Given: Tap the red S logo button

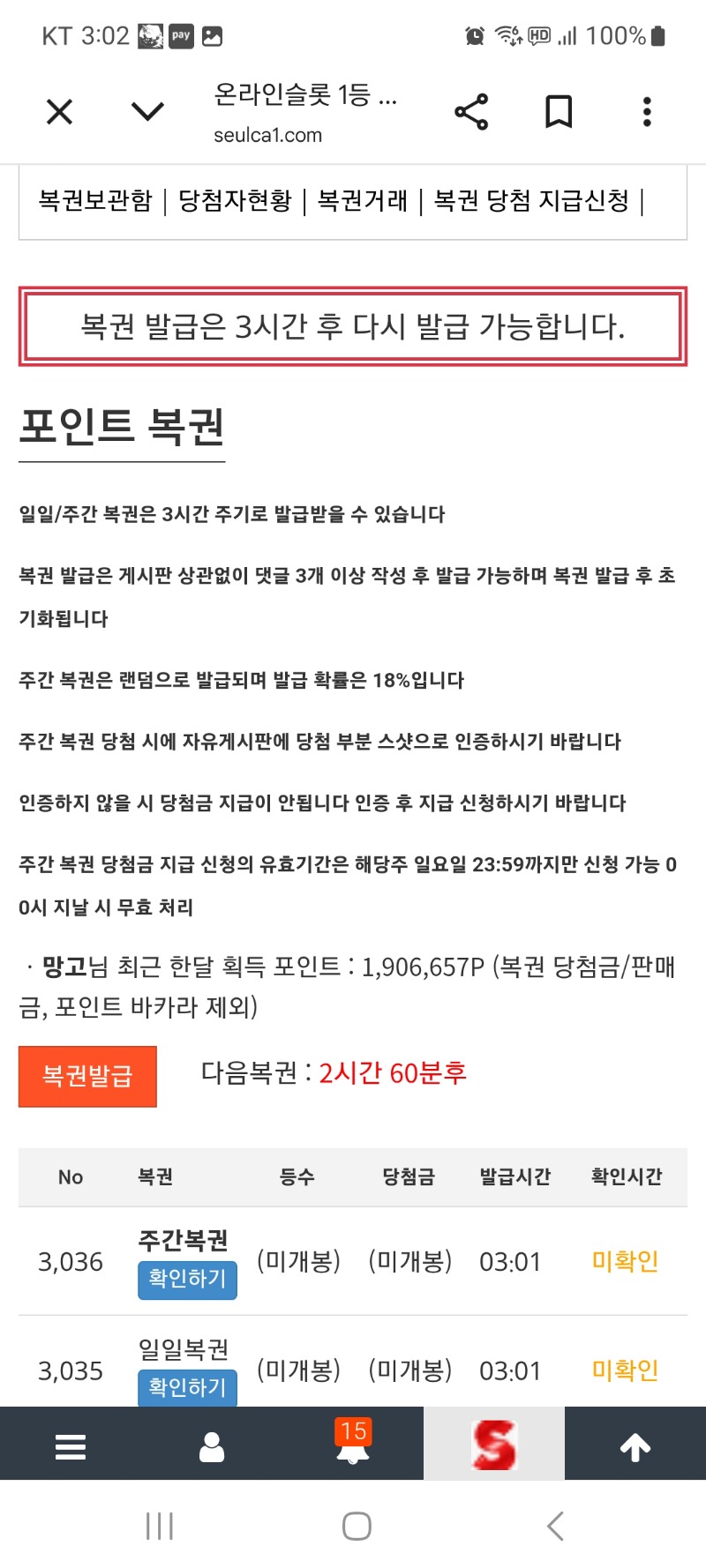Looking at the screenshot, I should (x=493, y=1445).
